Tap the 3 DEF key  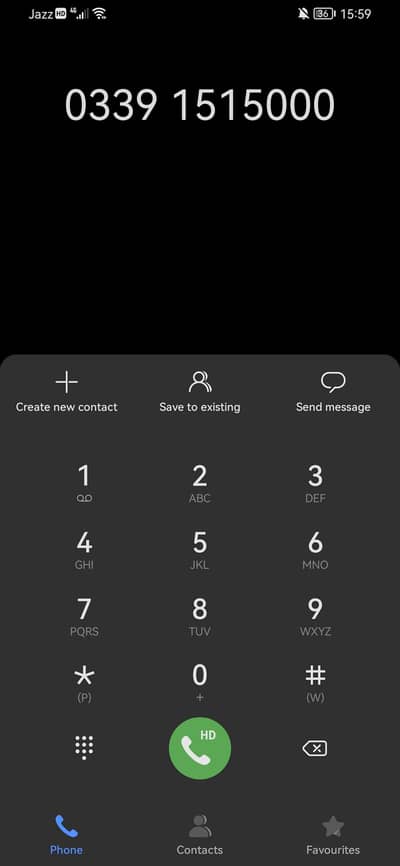(315, 483)
